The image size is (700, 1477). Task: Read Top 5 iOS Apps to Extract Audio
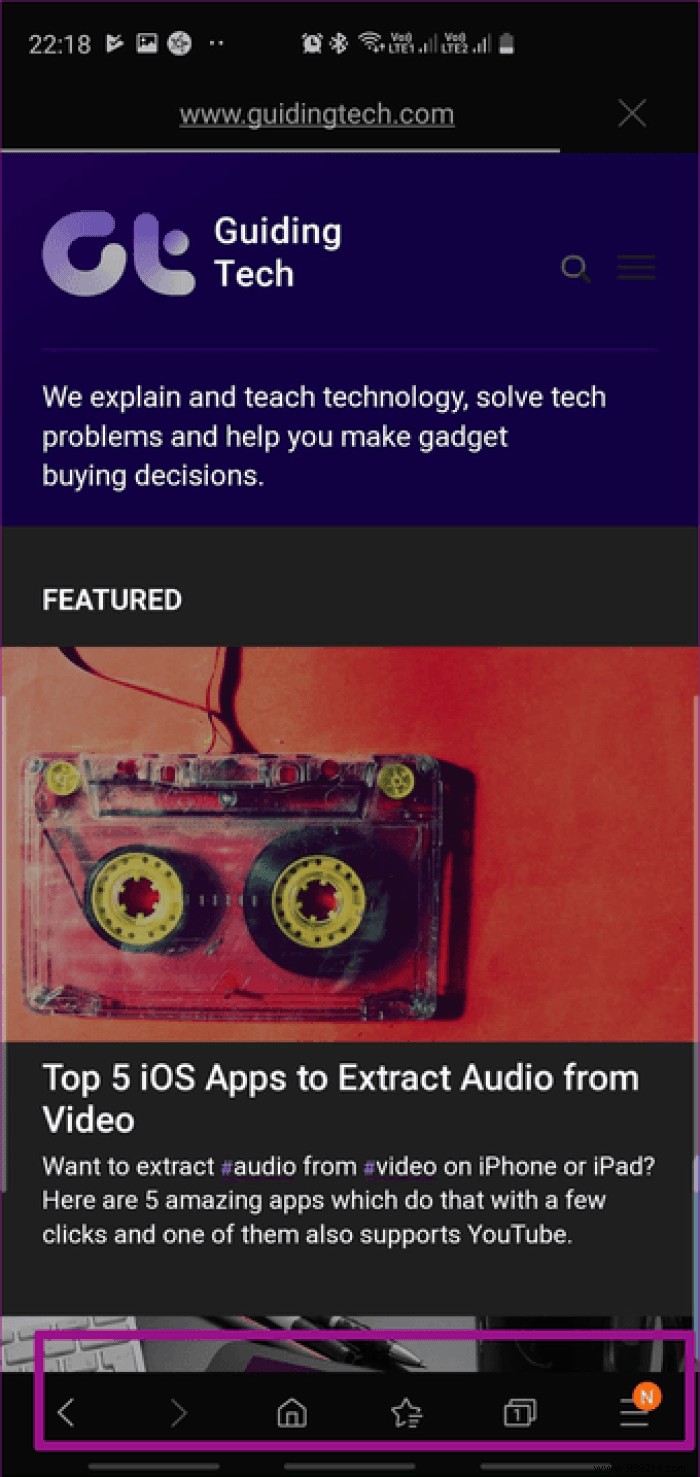(x=340, y=1098)
